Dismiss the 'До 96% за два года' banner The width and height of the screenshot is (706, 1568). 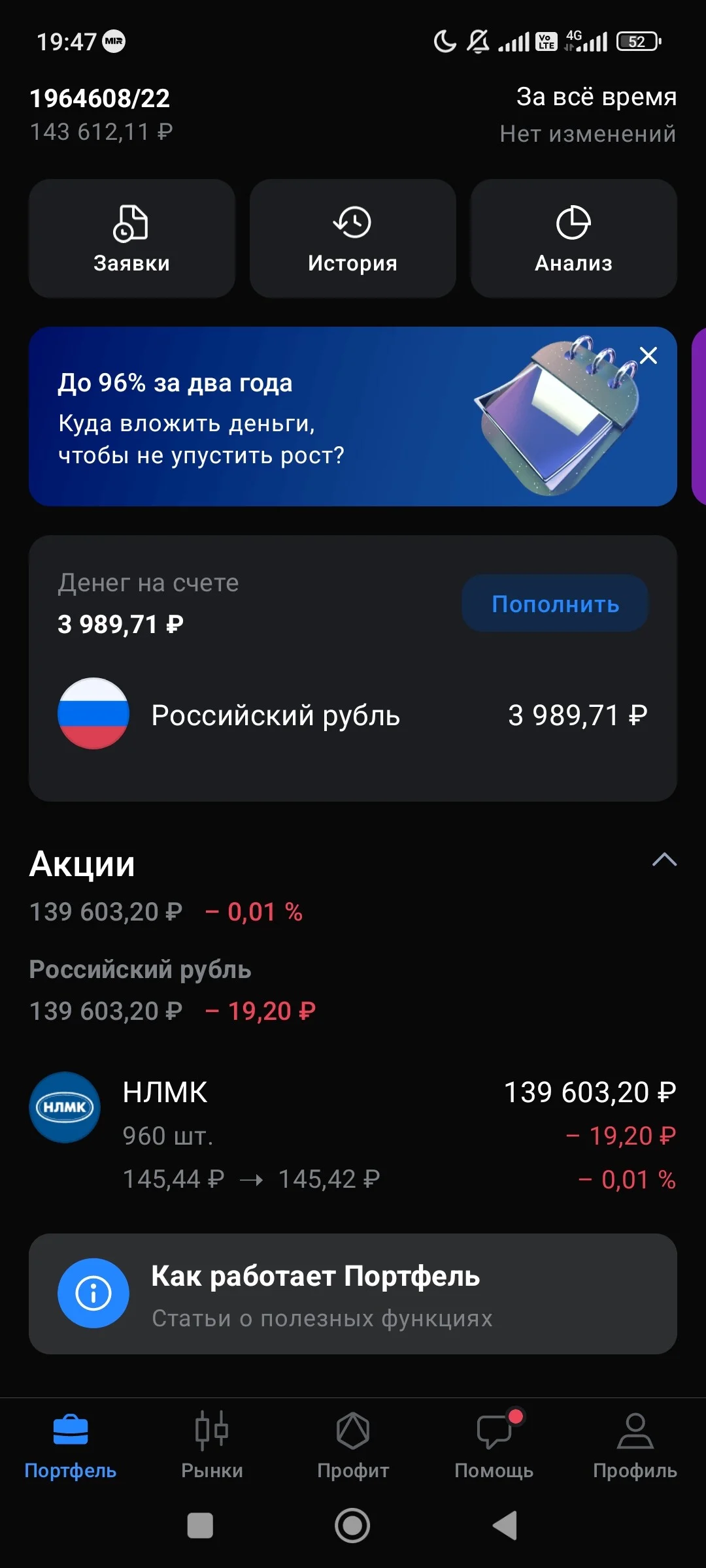(x=648, y=355)
